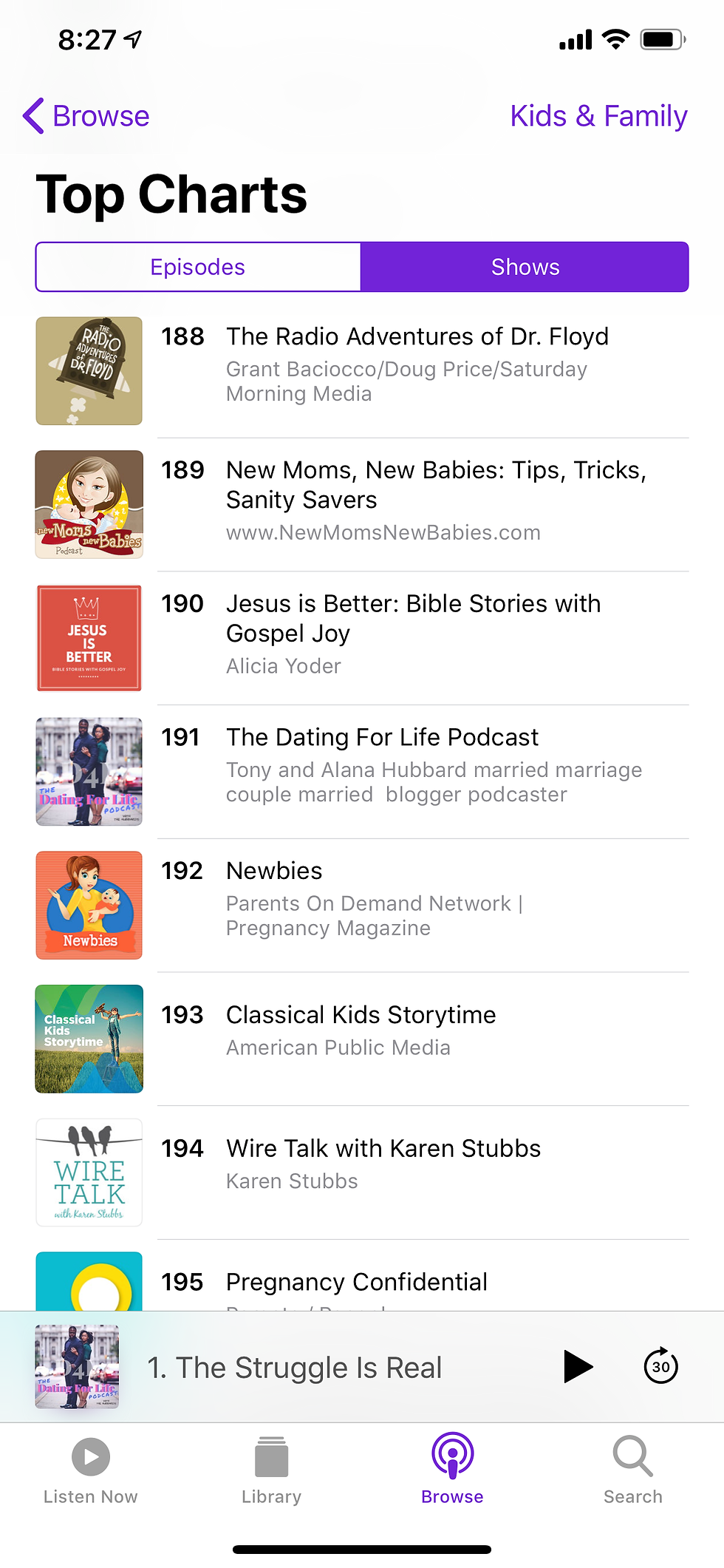Skip forward 30 seconds

[x=660, y=1366]
